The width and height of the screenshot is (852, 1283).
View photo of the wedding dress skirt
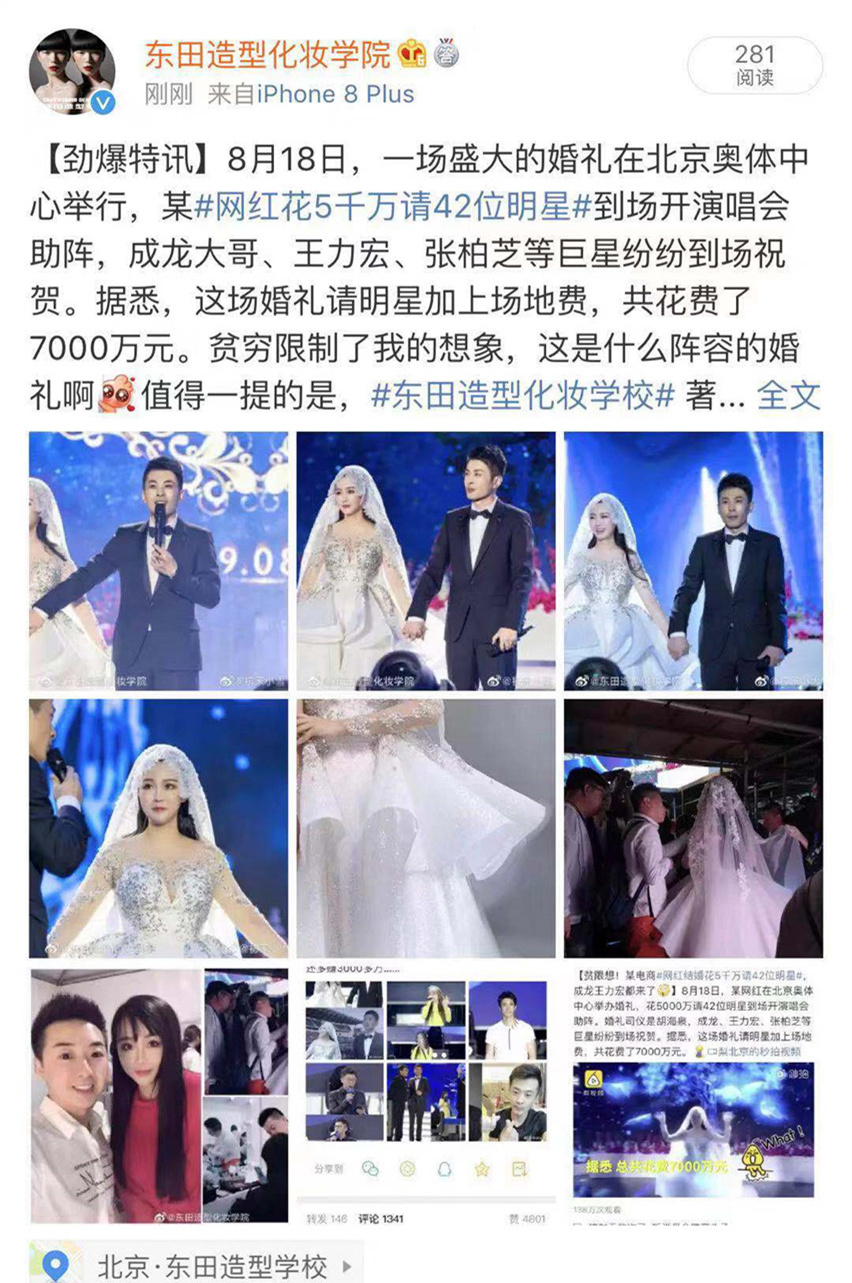(x=426, y=828)
